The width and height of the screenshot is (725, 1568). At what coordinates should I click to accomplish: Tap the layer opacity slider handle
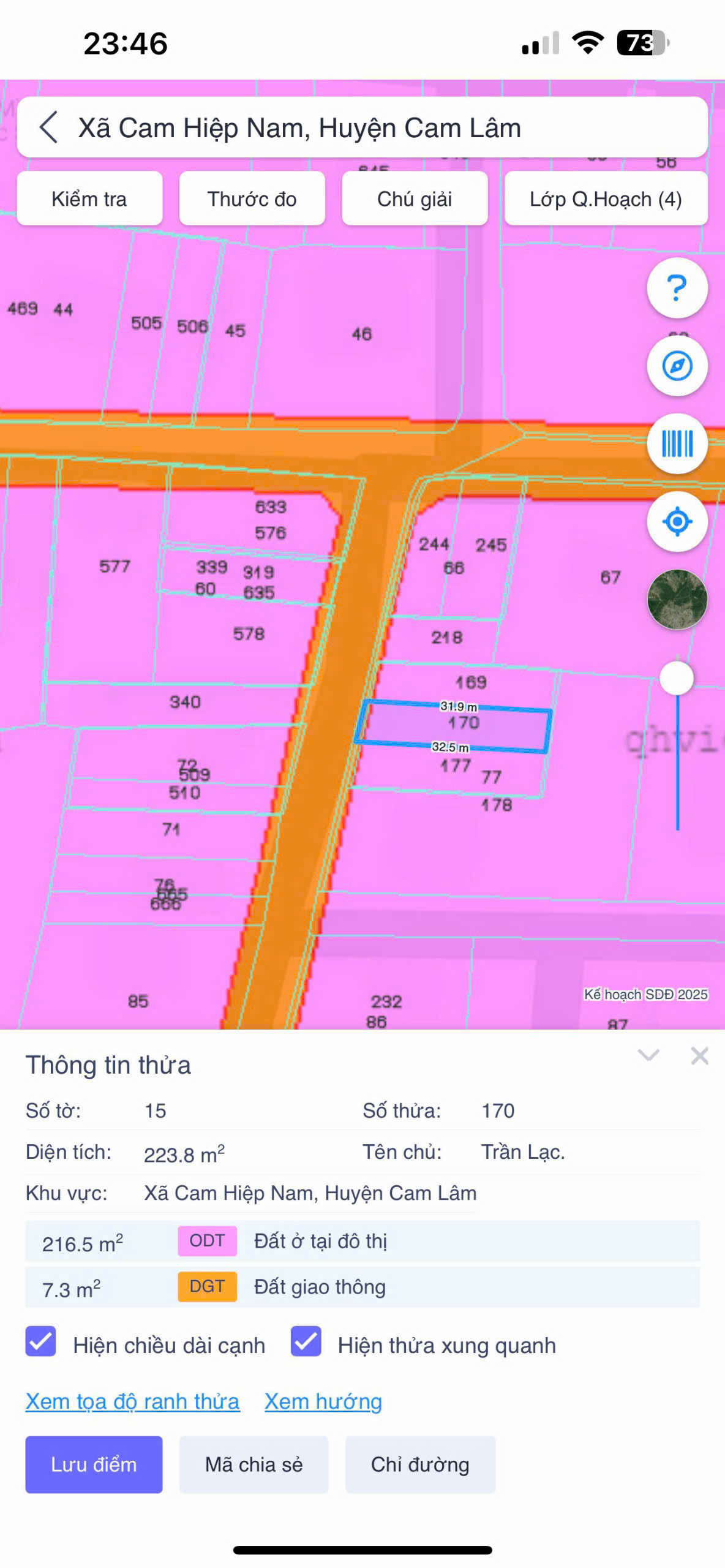(677, 678)
